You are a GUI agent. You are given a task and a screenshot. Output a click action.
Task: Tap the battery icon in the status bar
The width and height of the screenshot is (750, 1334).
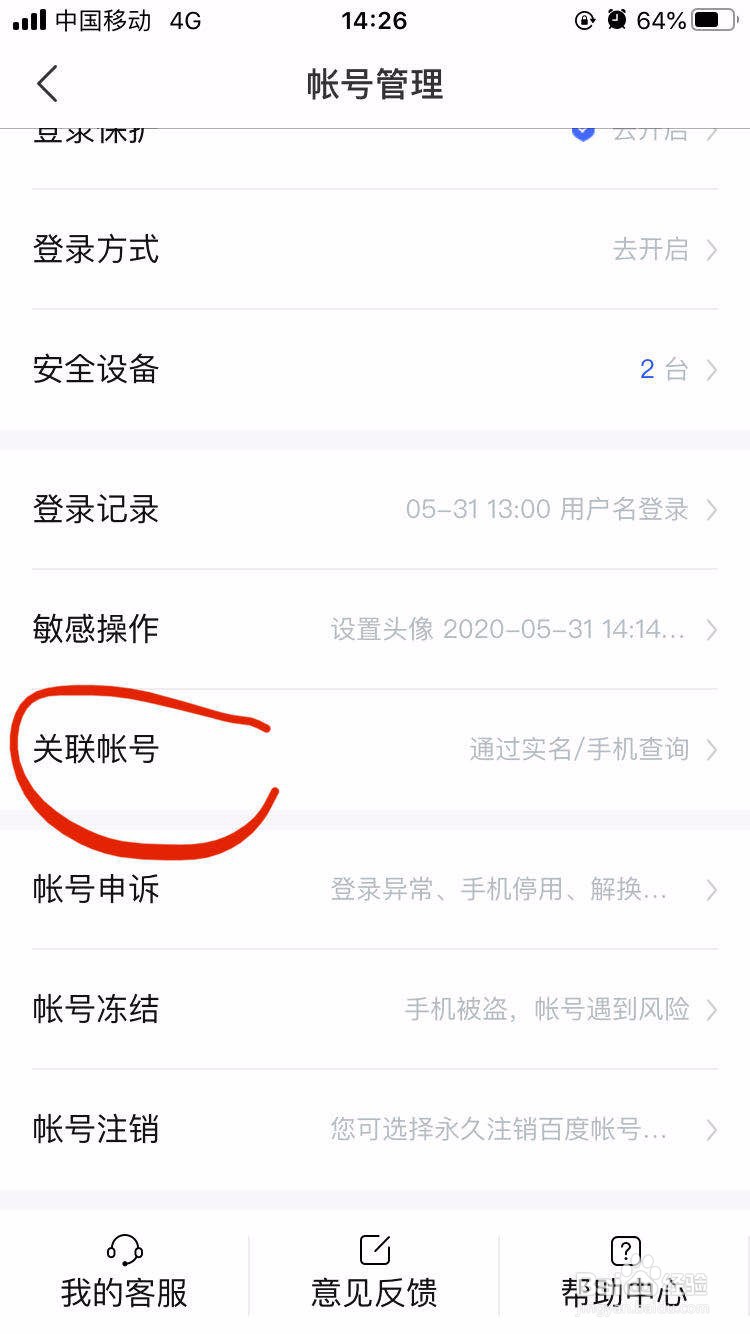[x=712, y=18]
